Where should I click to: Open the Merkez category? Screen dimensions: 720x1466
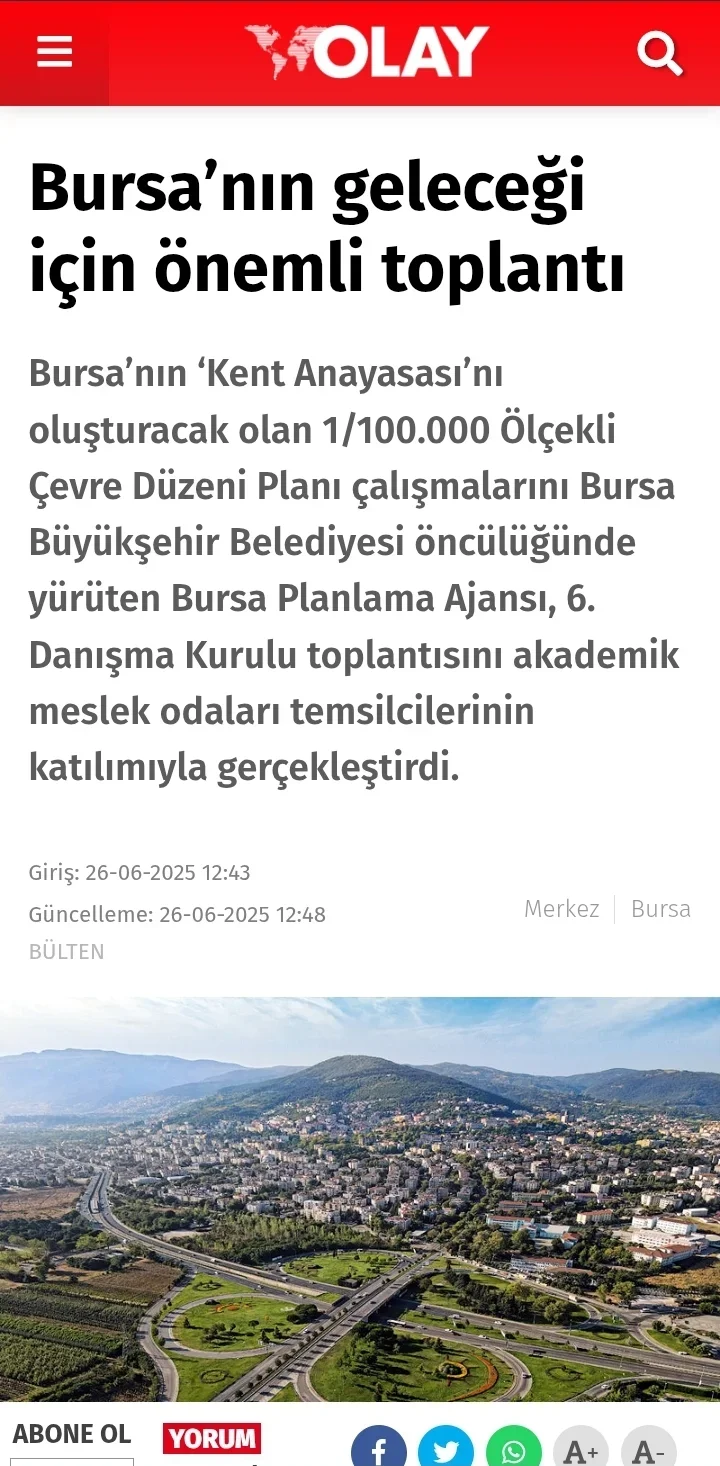pyautogui.click(x=561, y=908)
